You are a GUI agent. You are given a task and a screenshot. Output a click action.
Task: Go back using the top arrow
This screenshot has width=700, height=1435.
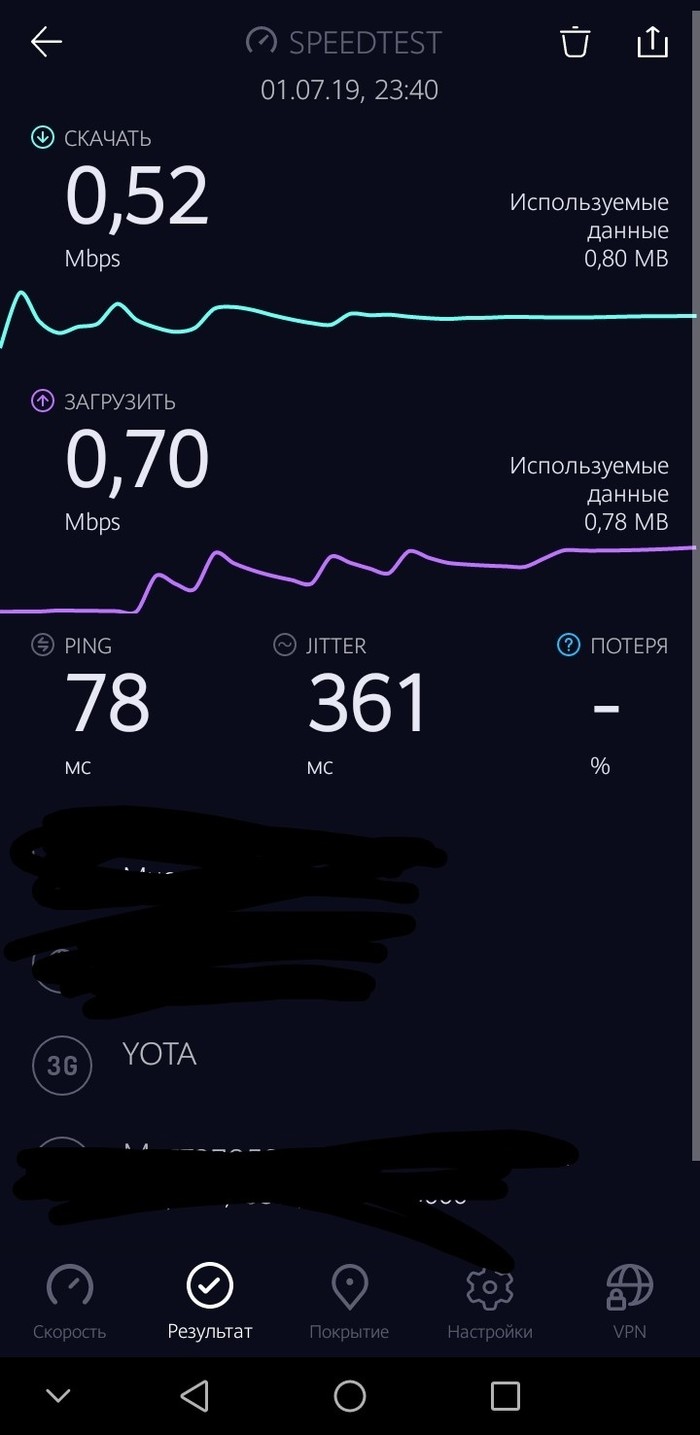(46, 41)
